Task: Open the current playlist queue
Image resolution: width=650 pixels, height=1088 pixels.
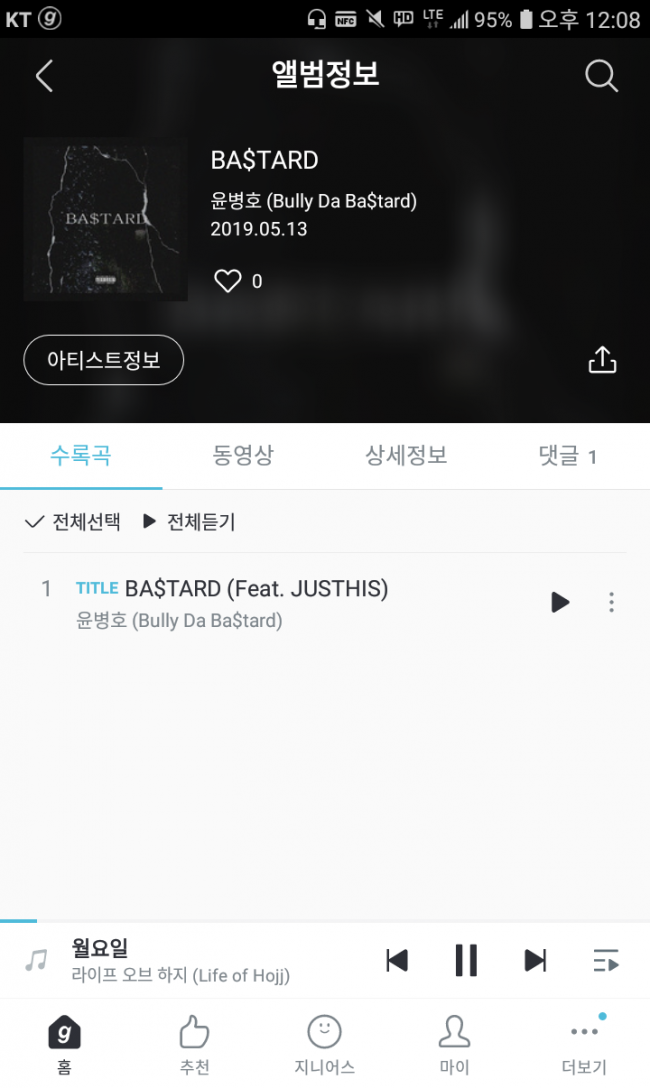Action: pos(606,961)
